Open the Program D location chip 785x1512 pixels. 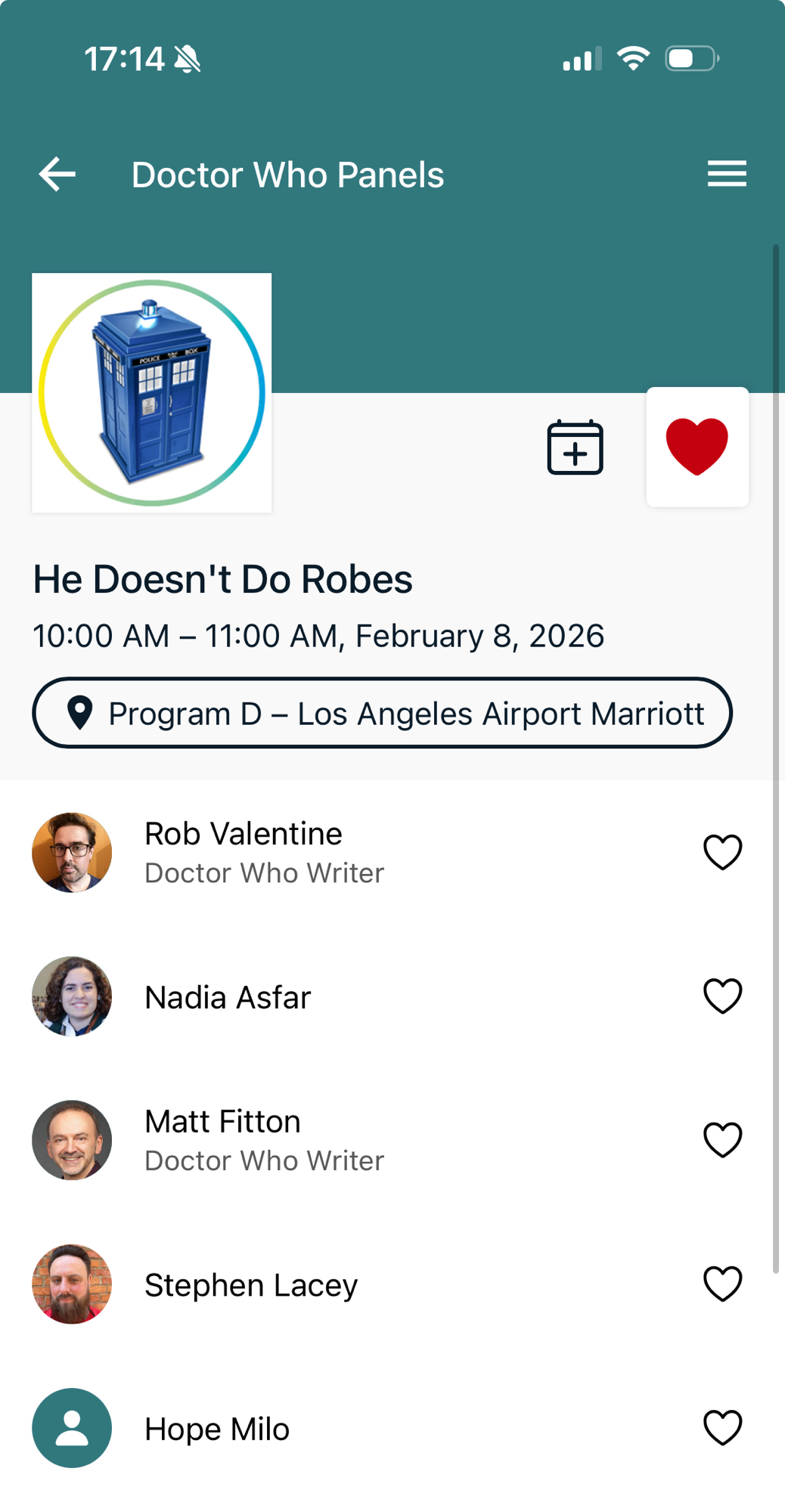(382, 713)
